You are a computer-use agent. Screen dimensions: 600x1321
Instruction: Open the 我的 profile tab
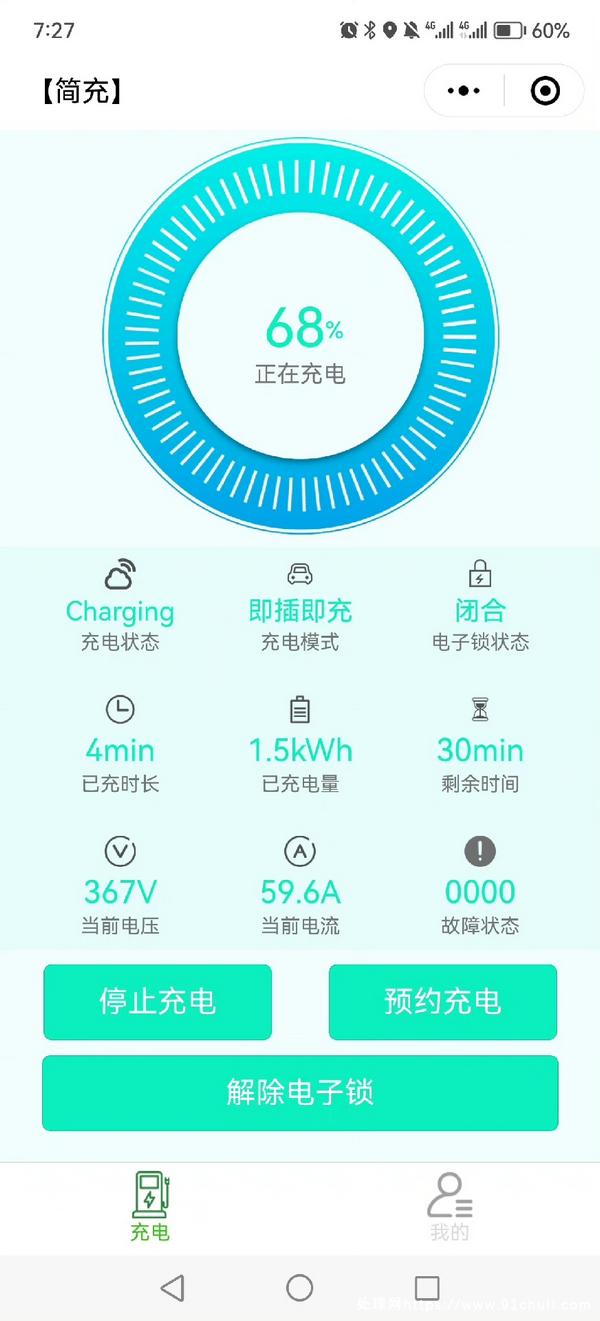[450, 1207]
